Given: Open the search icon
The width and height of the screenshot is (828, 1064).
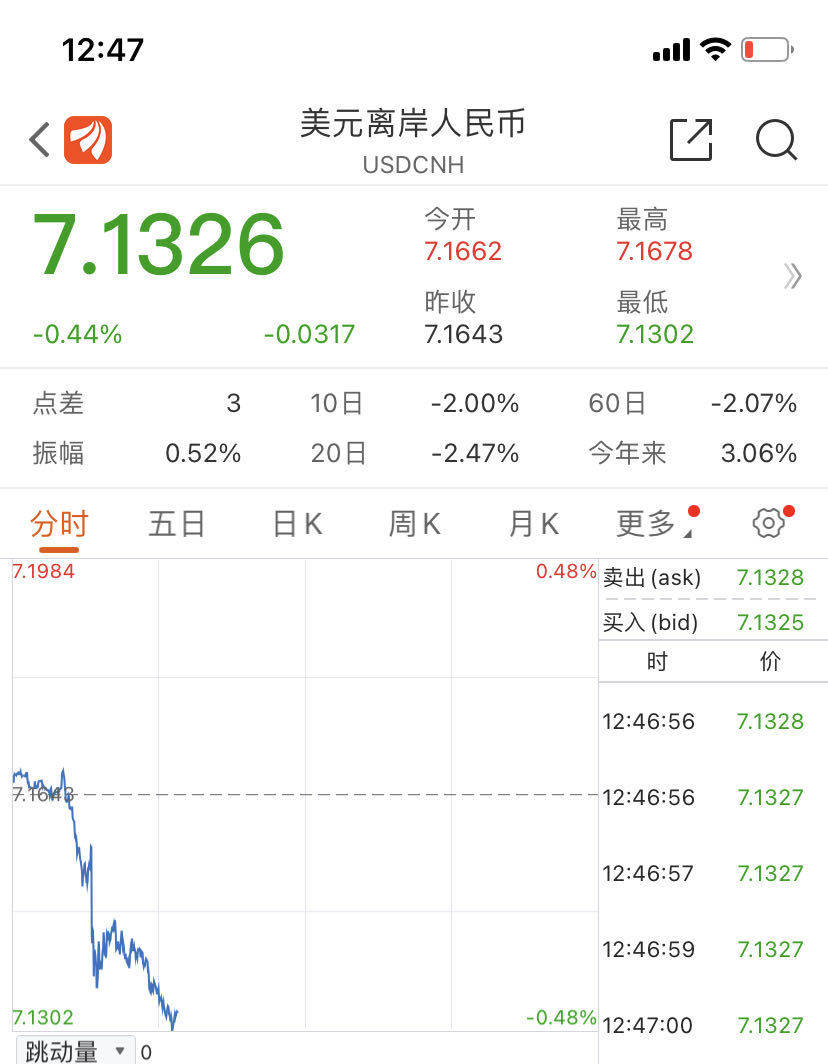Looking at the screenshot, I should click(x=776, y=141).
